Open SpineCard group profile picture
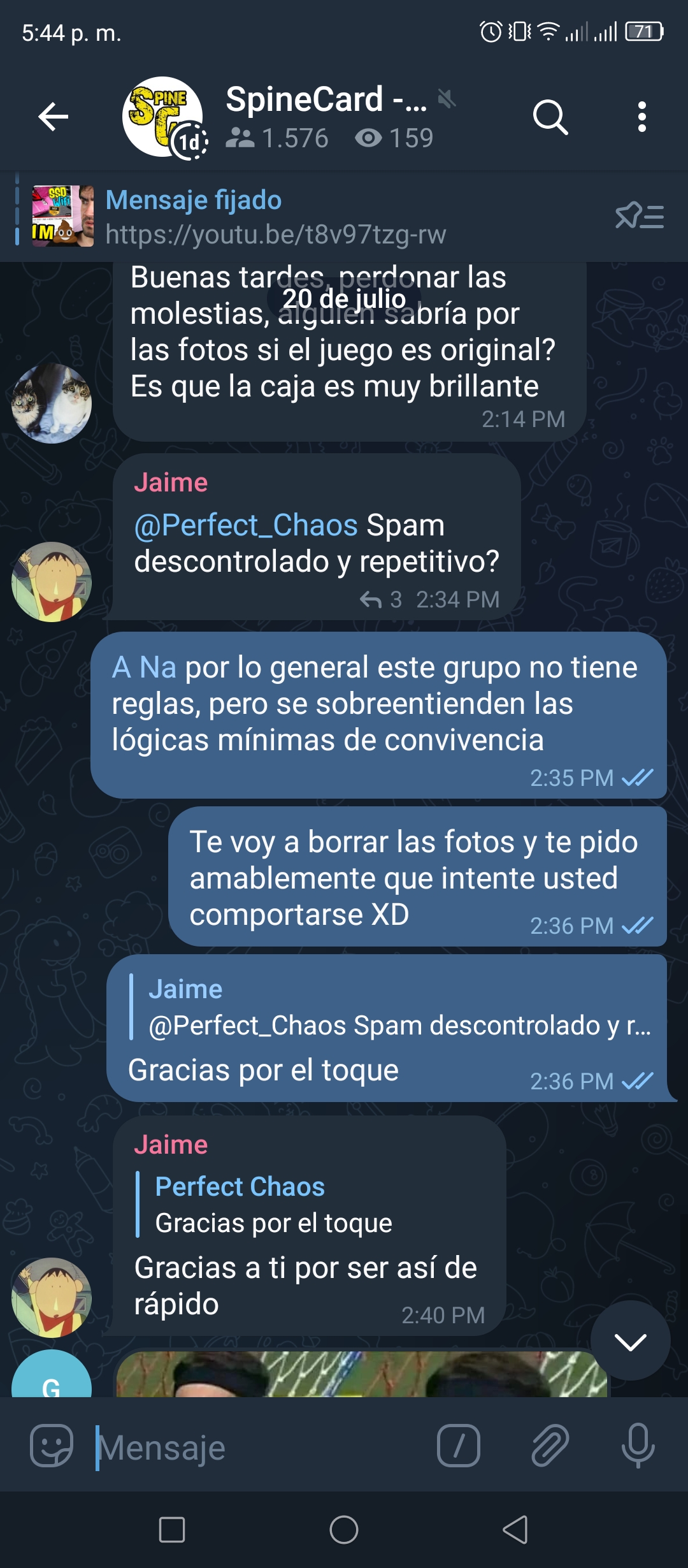 coord(163,117)
